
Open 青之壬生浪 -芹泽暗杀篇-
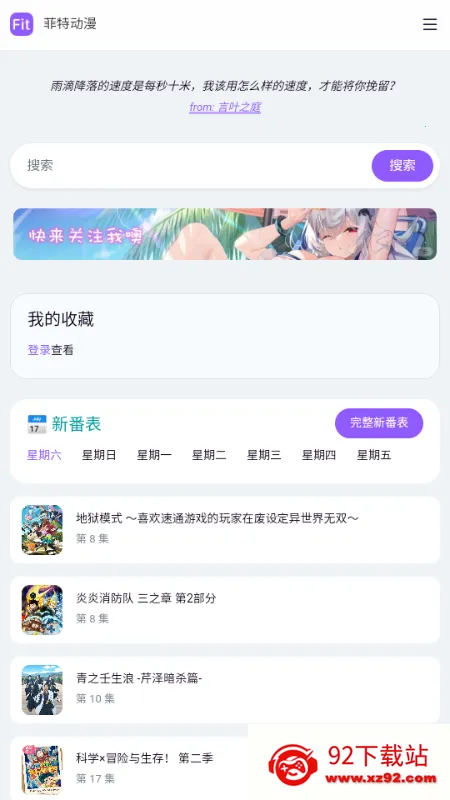click(x=225, y=690)
